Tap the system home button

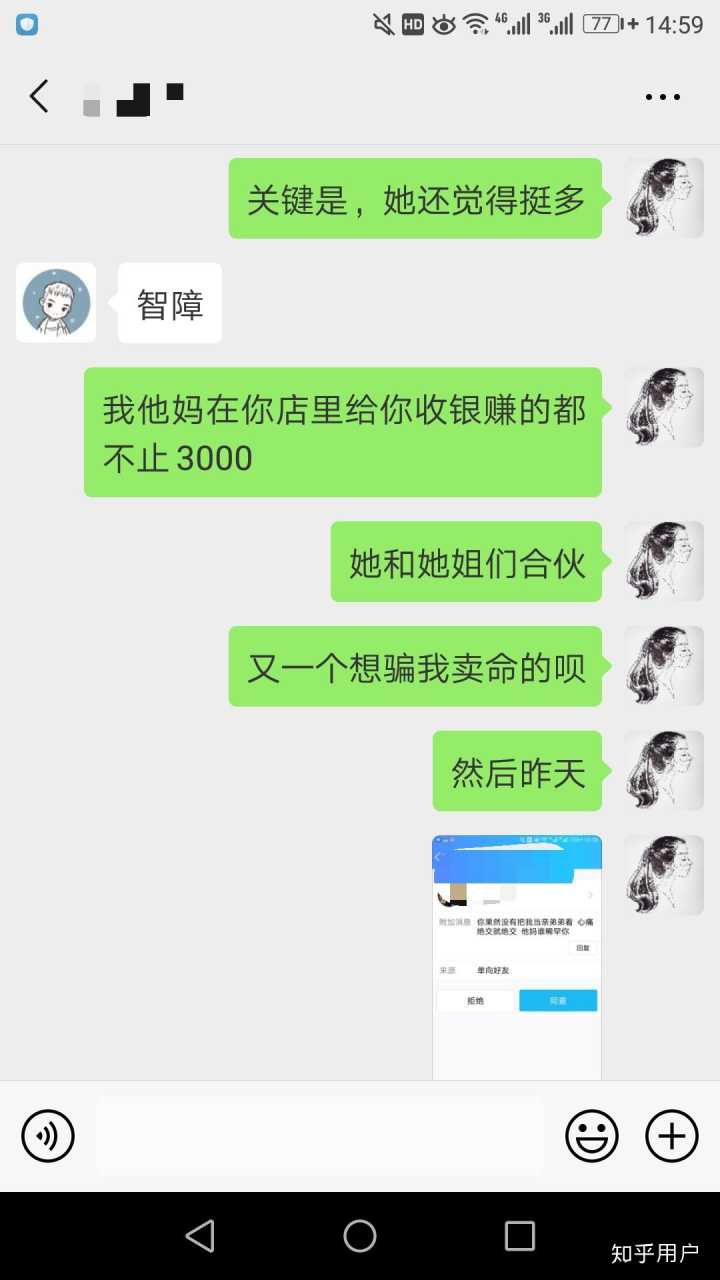coord(360,1236)
